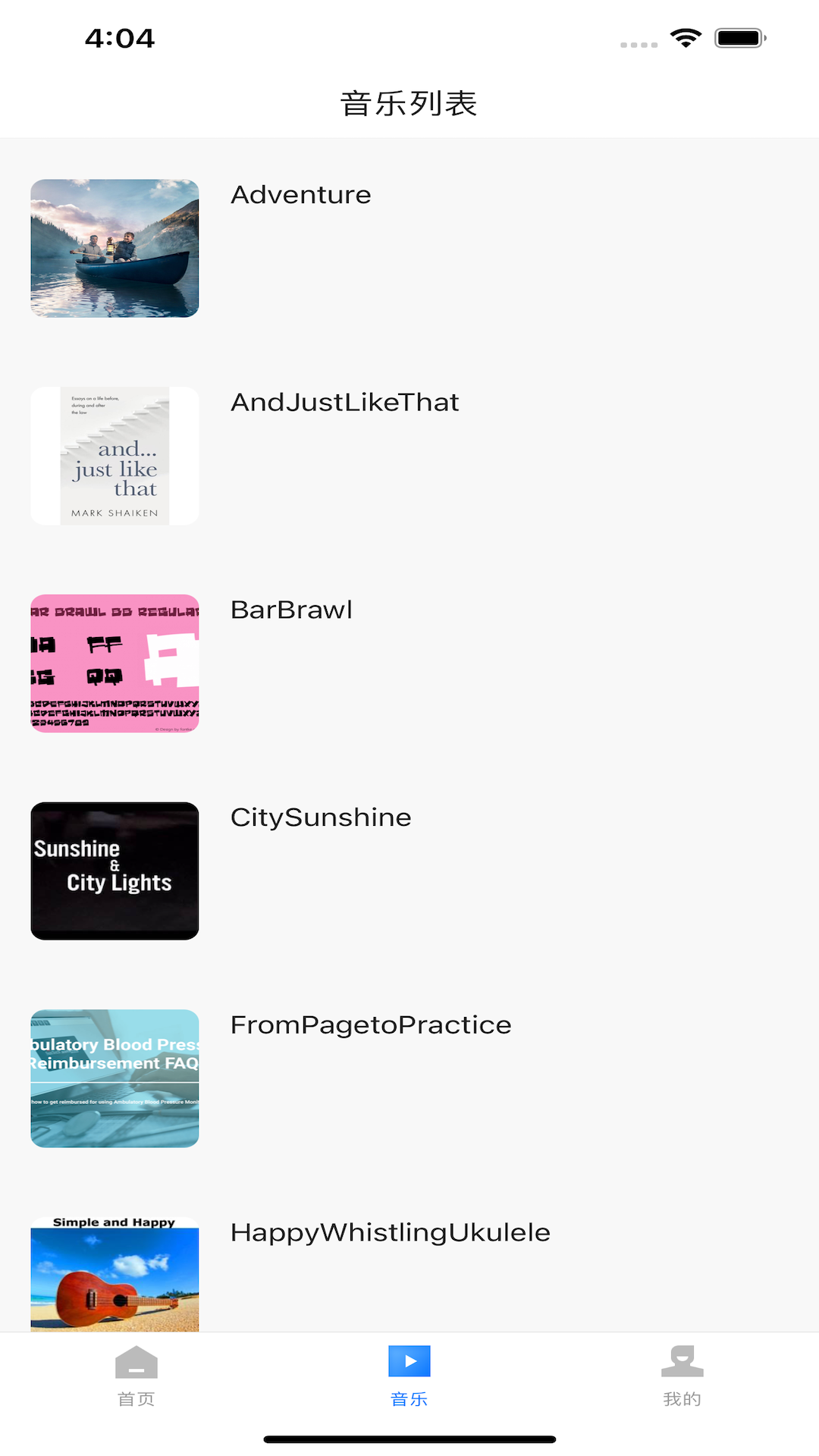The height and width of the screenshot is (1456, 819).
Task: Select the AndJustLikeThat song
Action: [344, 403]
